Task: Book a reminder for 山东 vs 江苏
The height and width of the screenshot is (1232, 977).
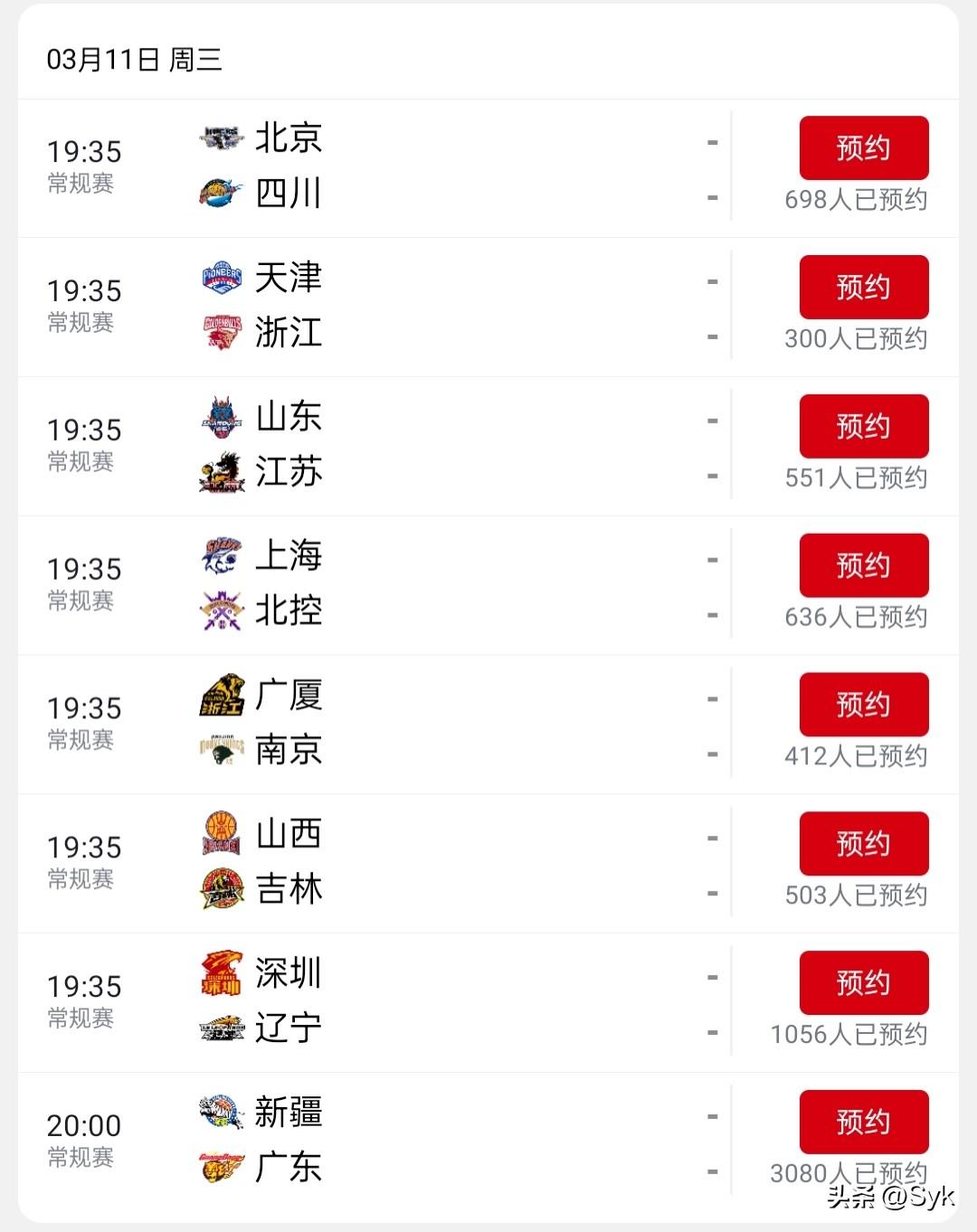Action: click(864, 426)
